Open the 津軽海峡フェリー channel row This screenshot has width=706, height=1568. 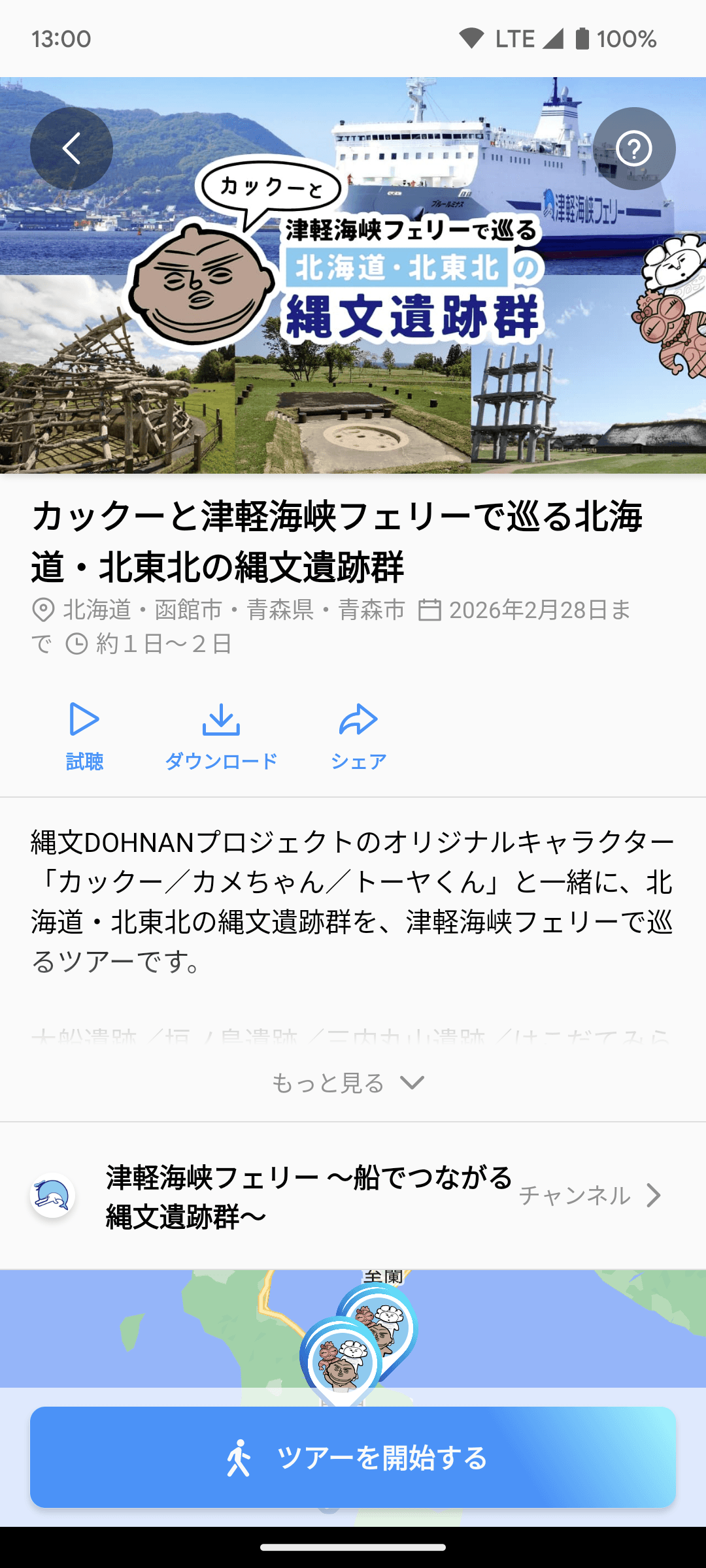[x=353, y=1196]
